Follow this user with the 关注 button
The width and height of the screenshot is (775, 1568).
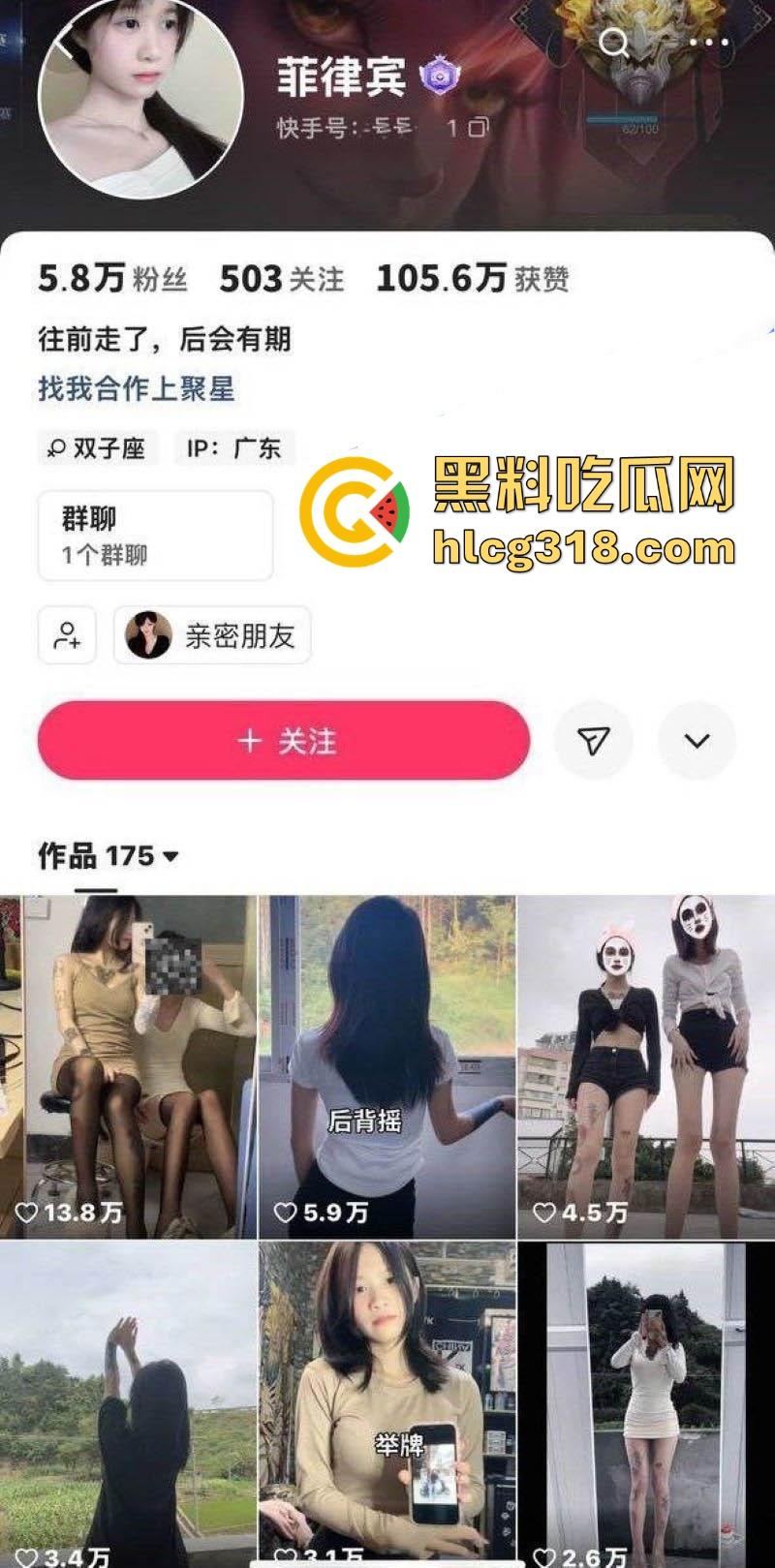[284, 741]
